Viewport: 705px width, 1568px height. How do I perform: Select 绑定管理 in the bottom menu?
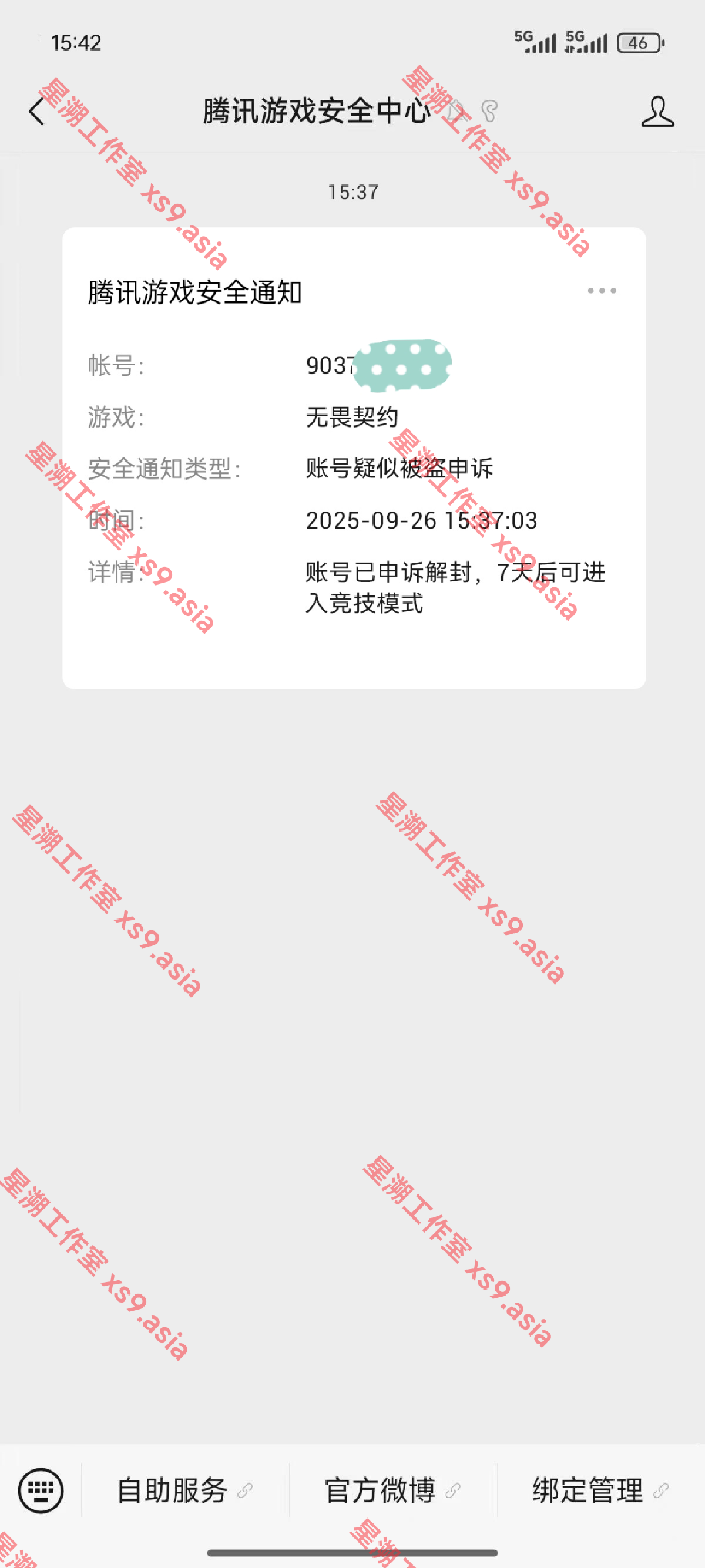(x=600, y=1490)
